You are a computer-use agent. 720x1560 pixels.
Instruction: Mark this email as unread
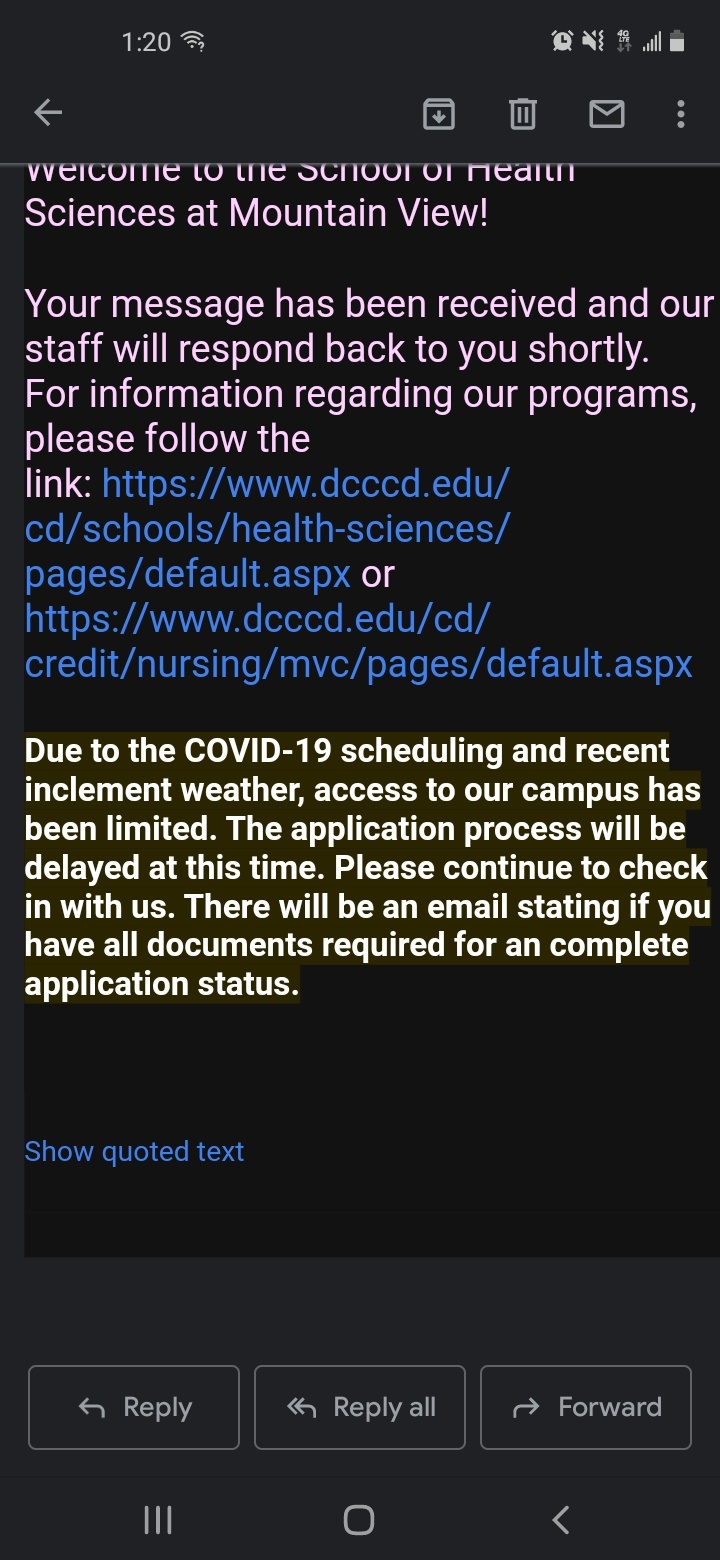[606, 115]
